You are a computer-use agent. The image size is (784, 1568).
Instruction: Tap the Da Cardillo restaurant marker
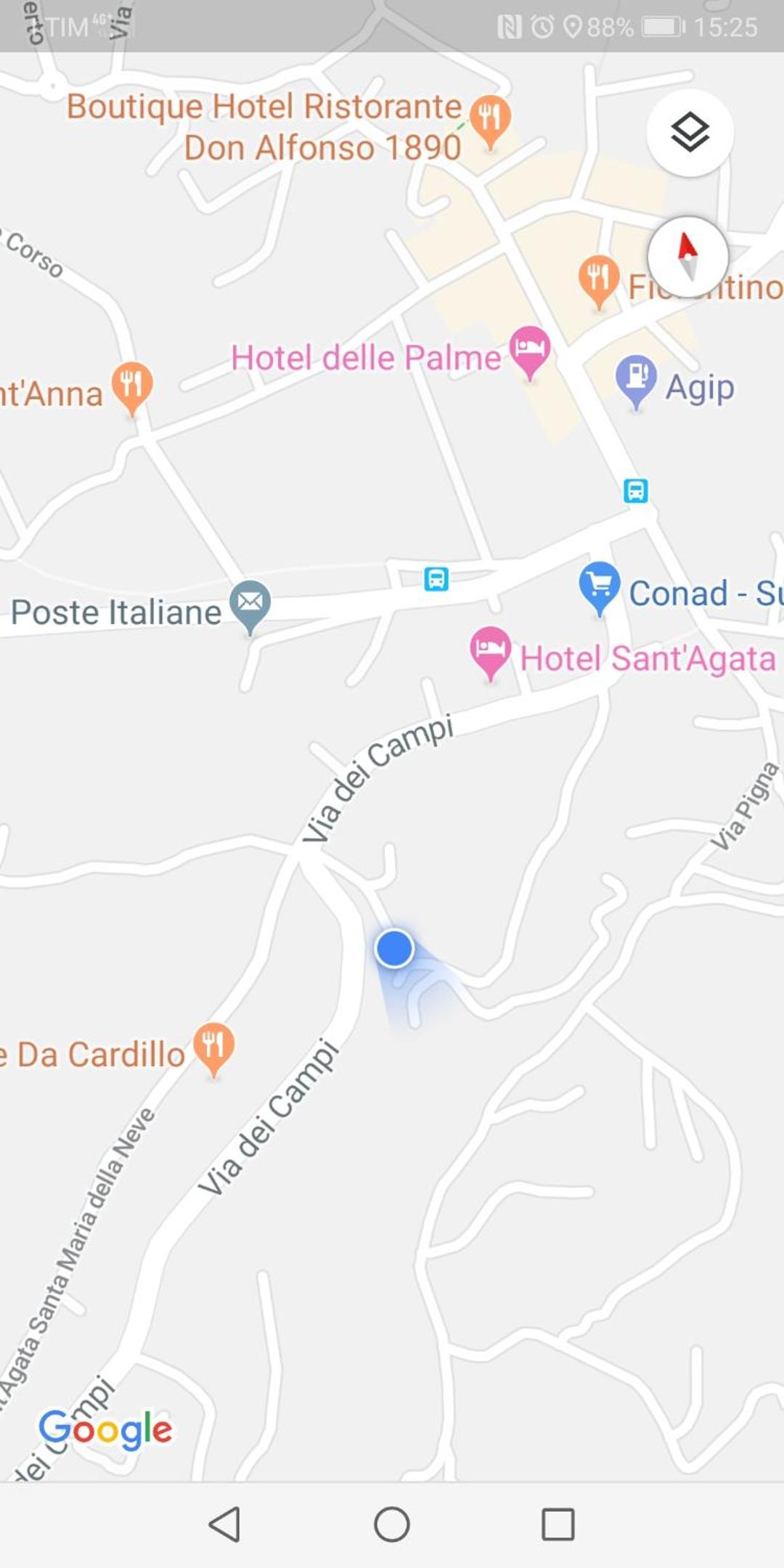tap(213, 1047)
